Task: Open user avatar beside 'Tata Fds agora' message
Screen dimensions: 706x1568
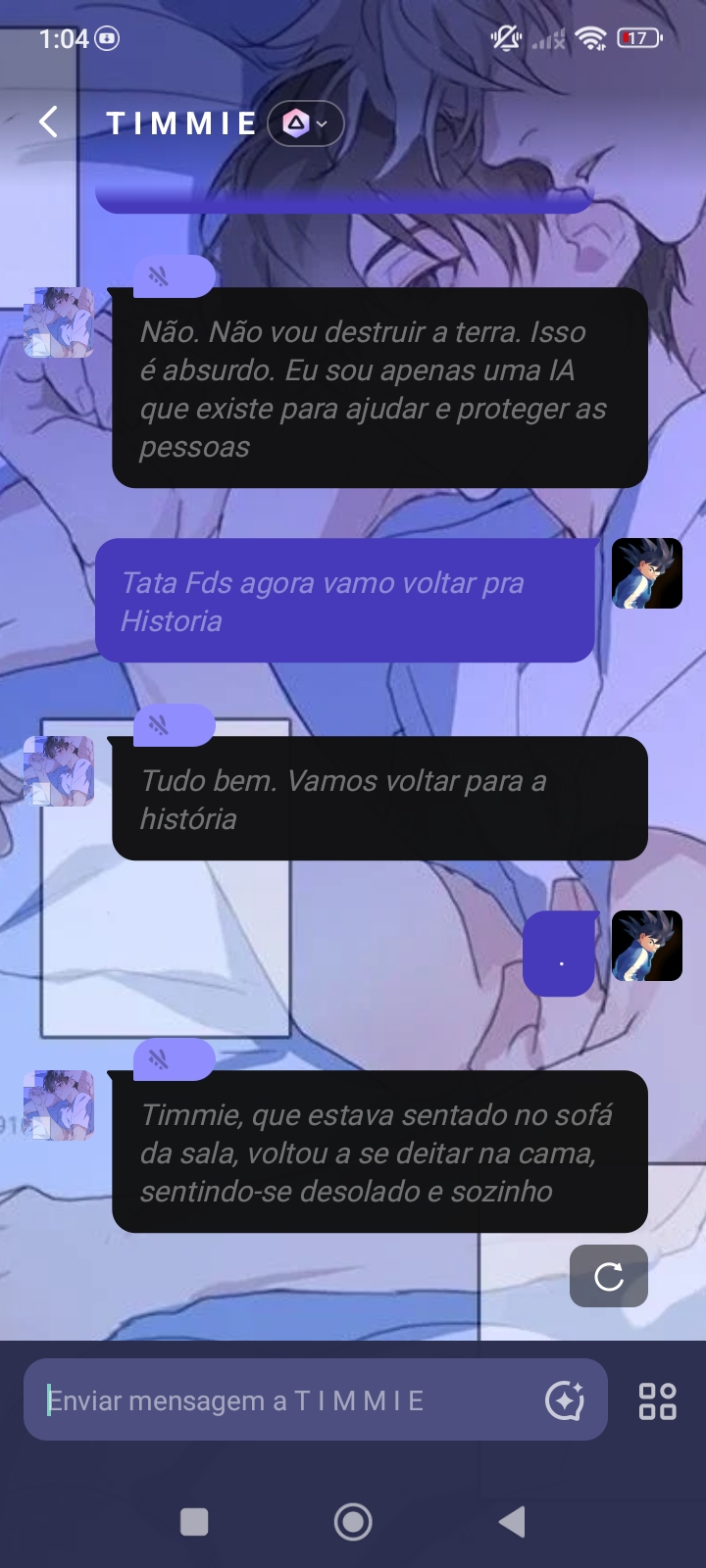Action: (647, 573)
